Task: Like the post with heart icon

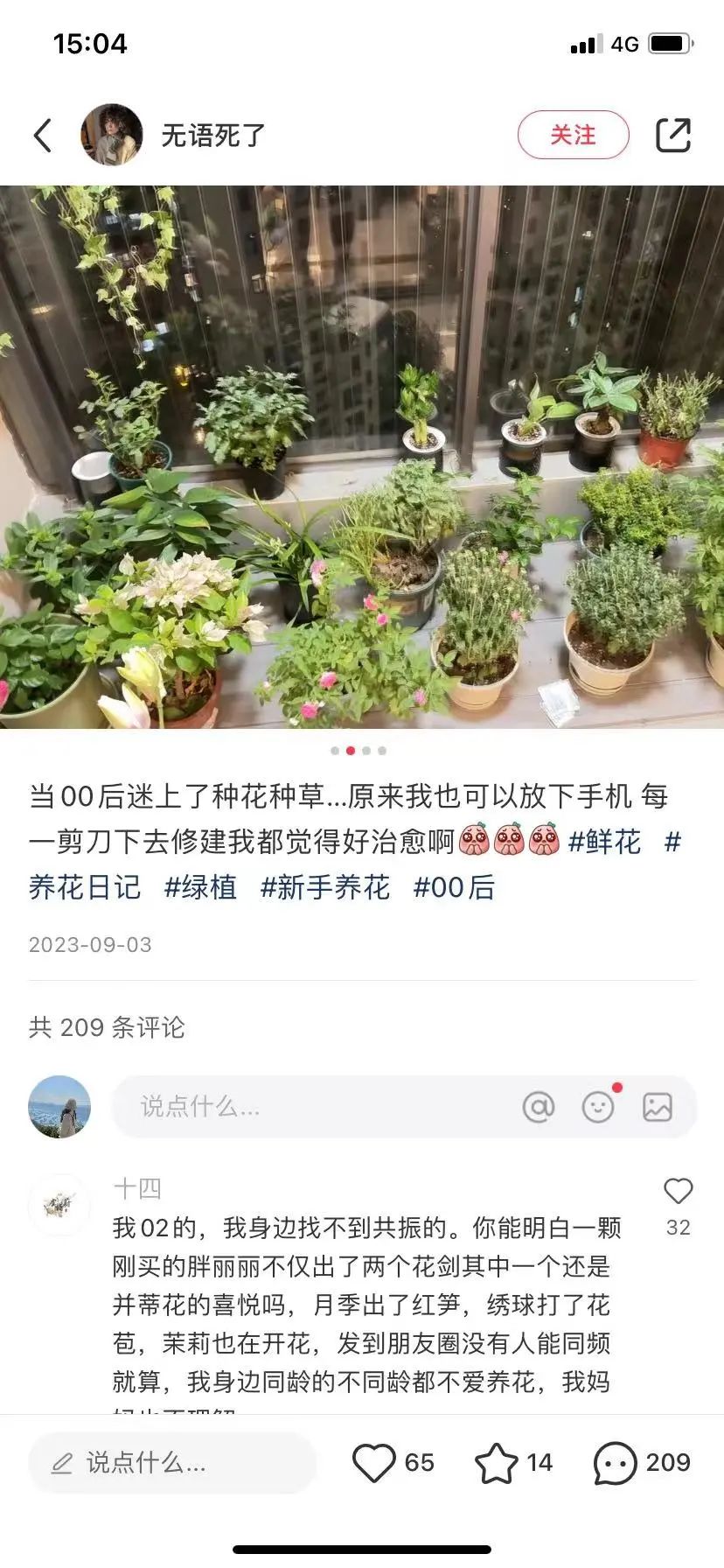Action: 374,1463
